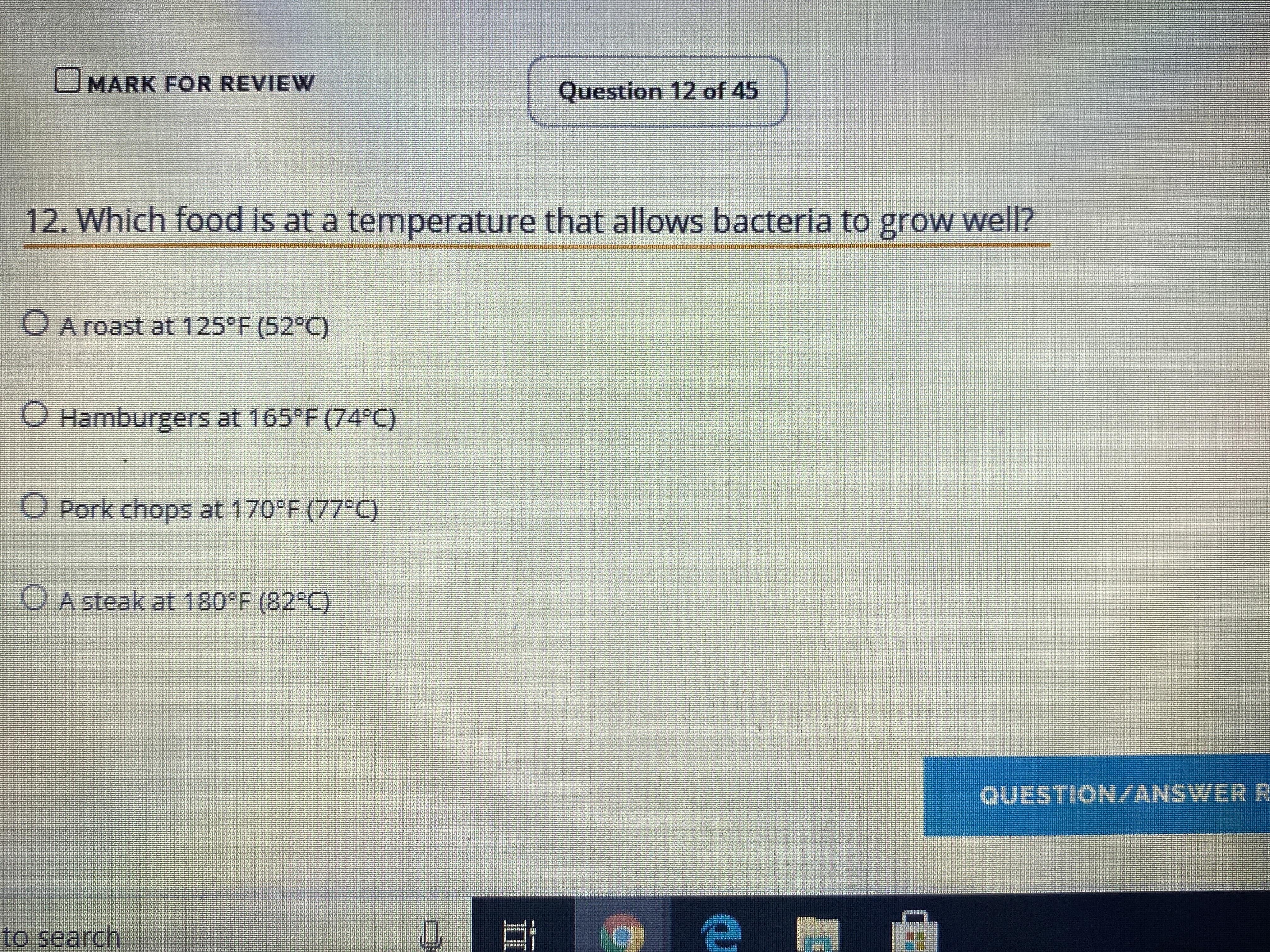Select A steak at 180°F option
Image resolution: width=1270 pixels, height=952 pixels.
pos(34,598)
